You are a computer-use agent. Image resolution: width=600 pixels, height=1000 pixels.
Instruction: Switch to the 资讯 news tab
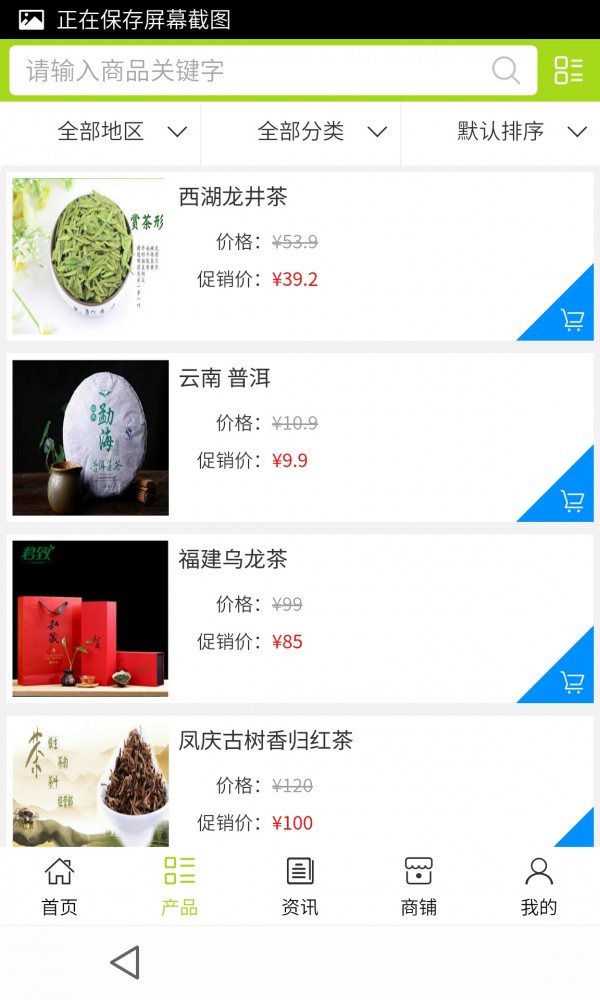pyautogui.click(x=300, y=886)
